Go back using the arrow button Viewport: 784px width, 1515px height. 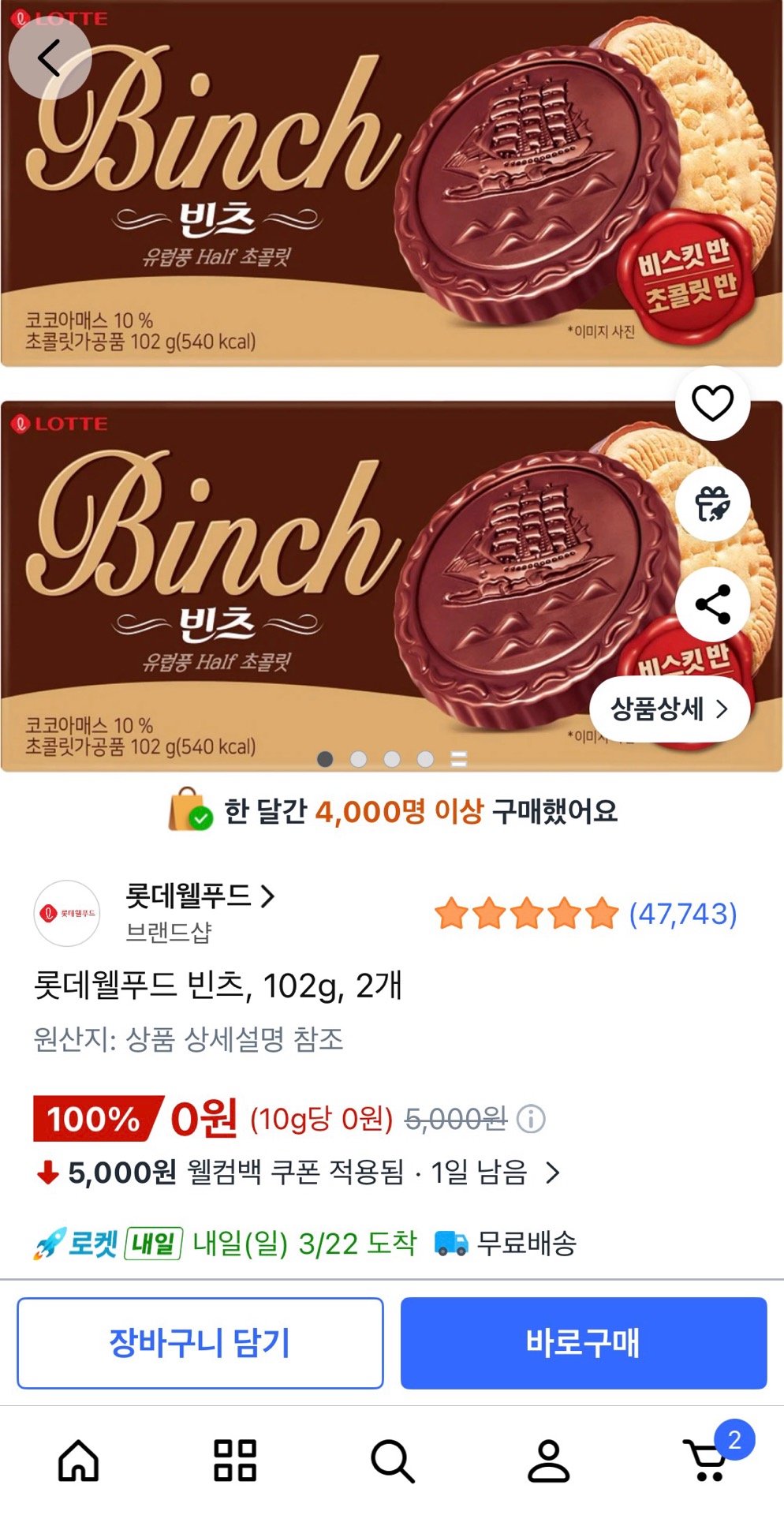pyautogui.click(x=50, y=58)
